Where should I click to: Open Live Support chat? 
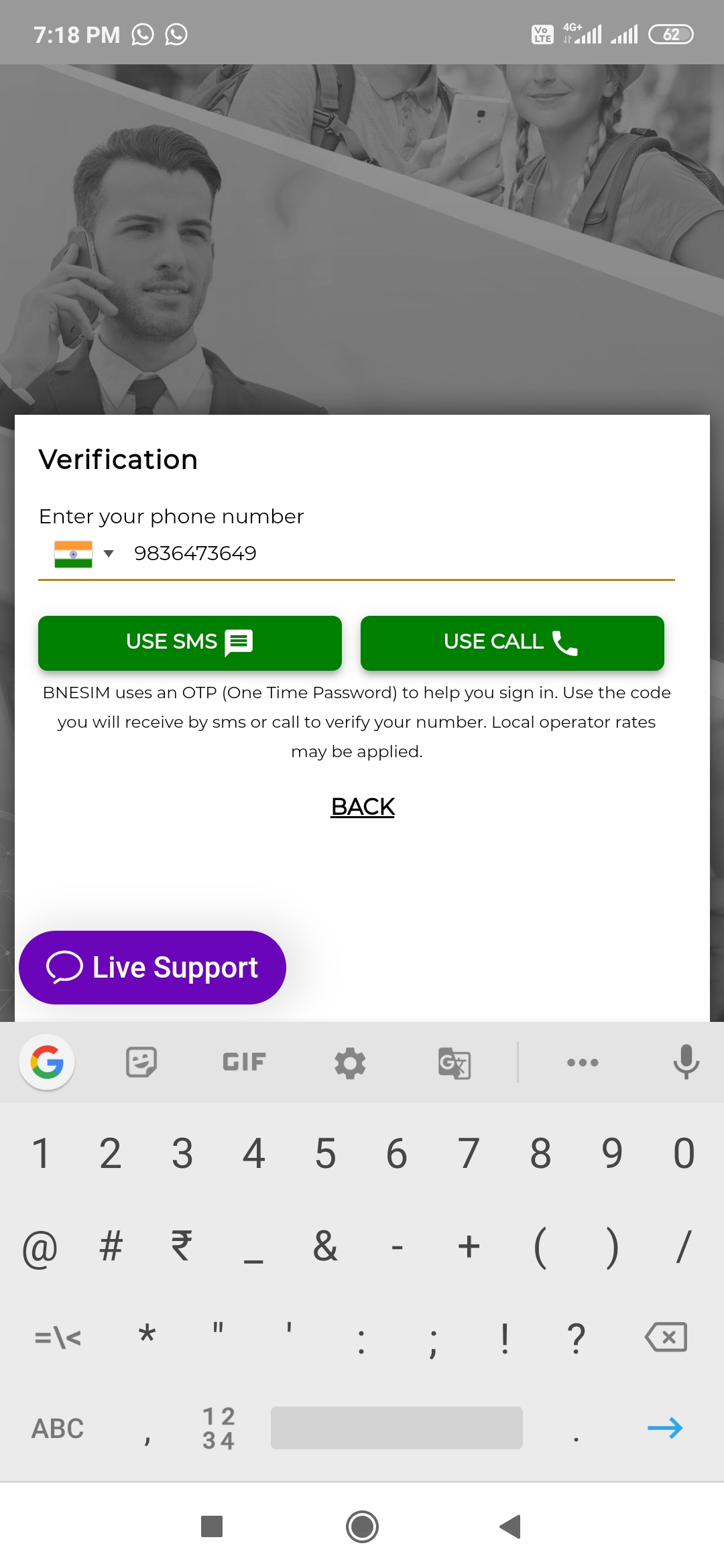[152, 967]
